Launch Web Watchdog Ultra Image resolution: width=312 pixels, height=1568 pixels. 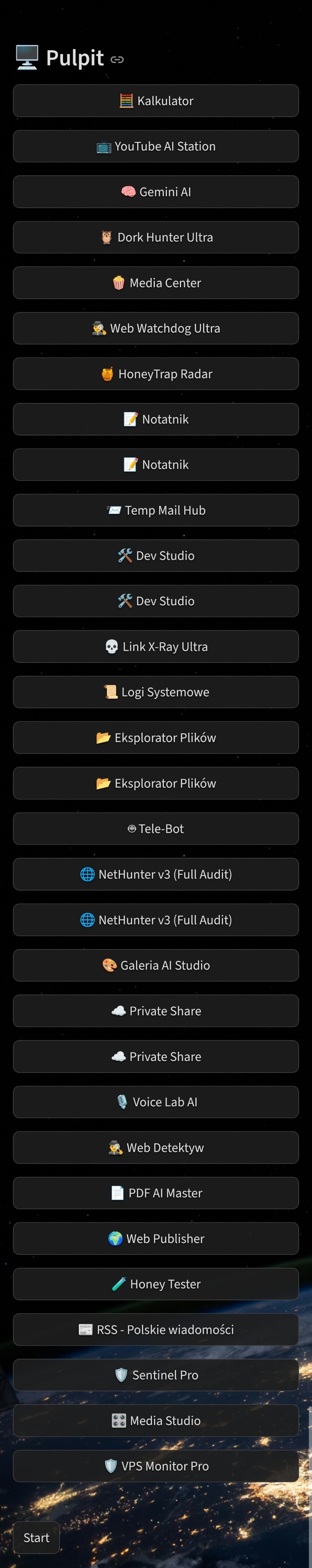pyautogui.click(x=156, y=329)
